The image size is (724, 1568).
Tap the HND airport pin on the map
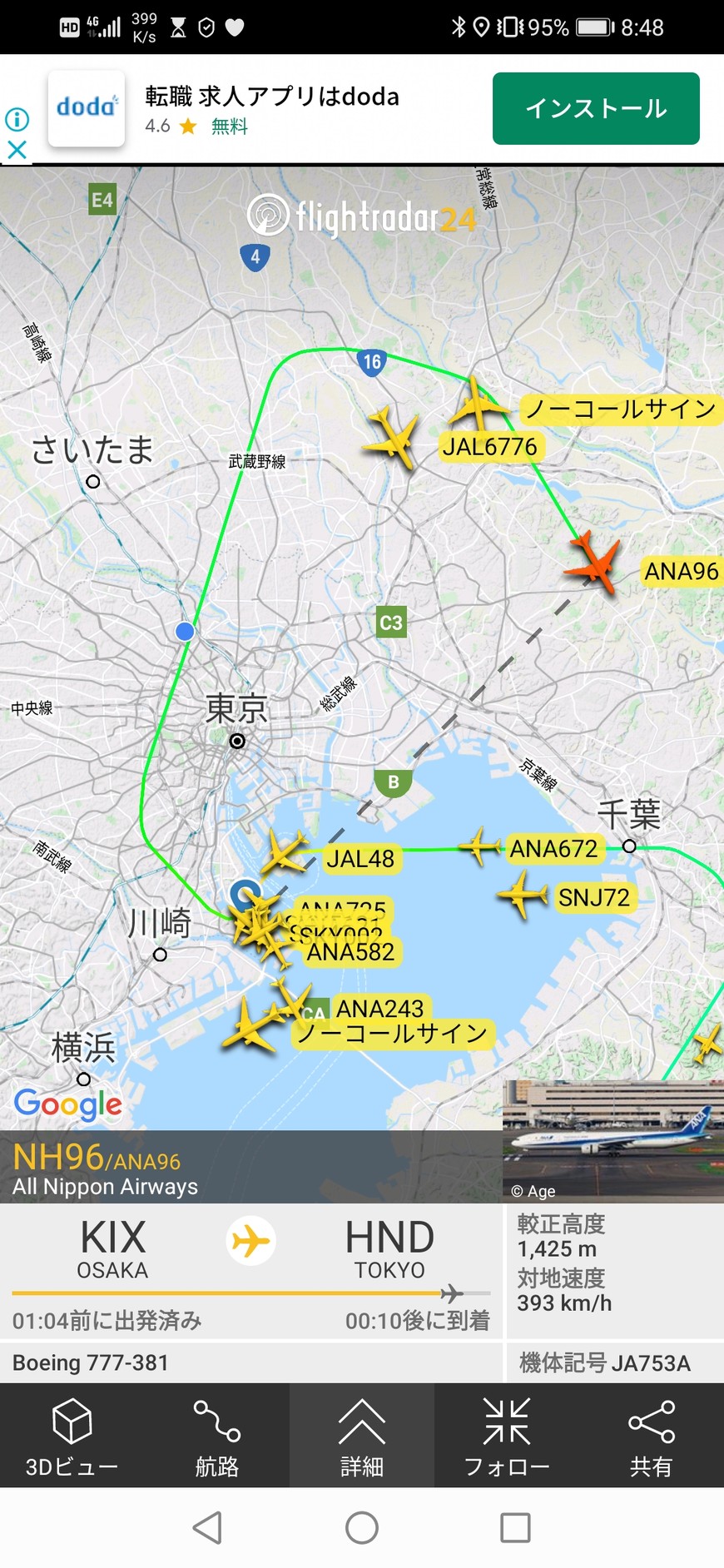(245, 894)
